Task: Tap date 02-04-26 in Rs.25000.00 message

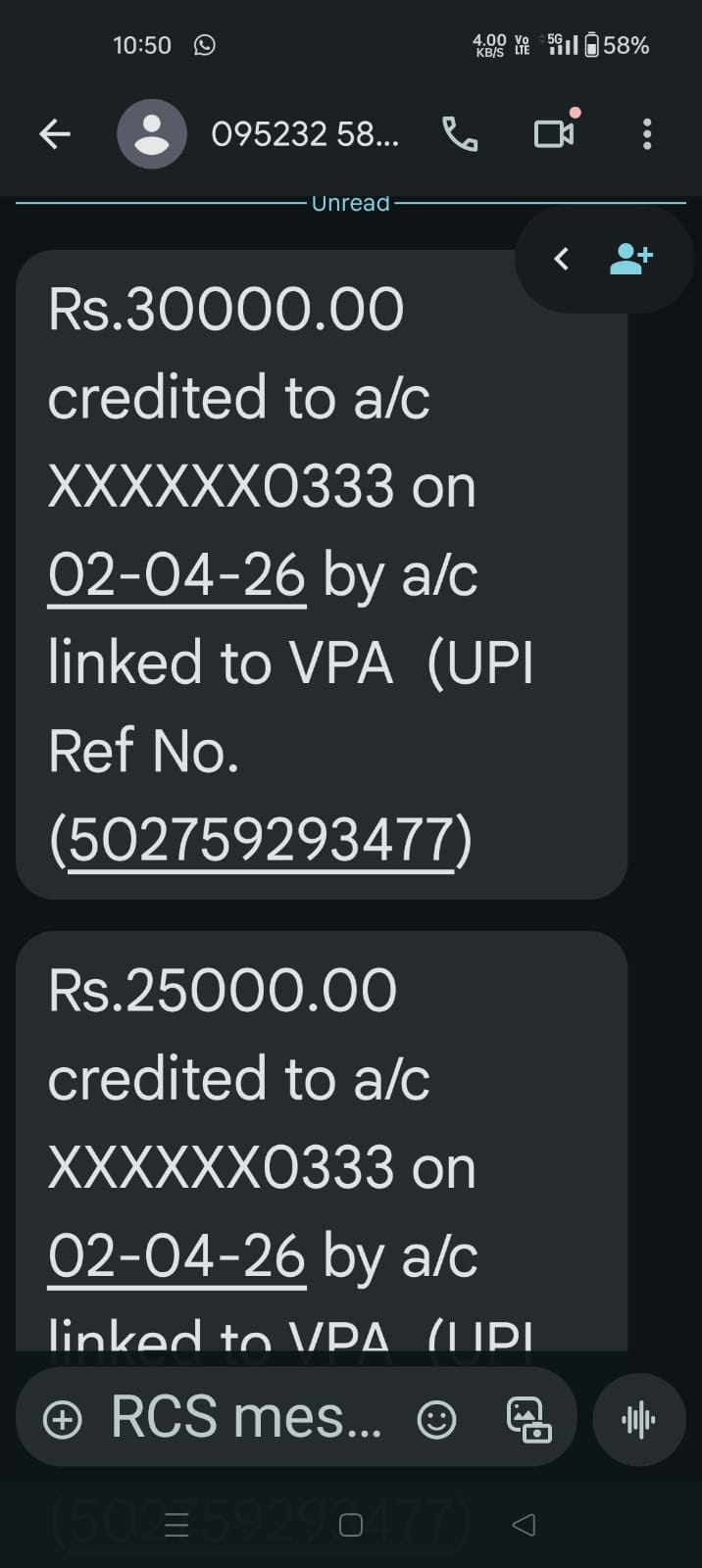Action: click(176, 1257)
